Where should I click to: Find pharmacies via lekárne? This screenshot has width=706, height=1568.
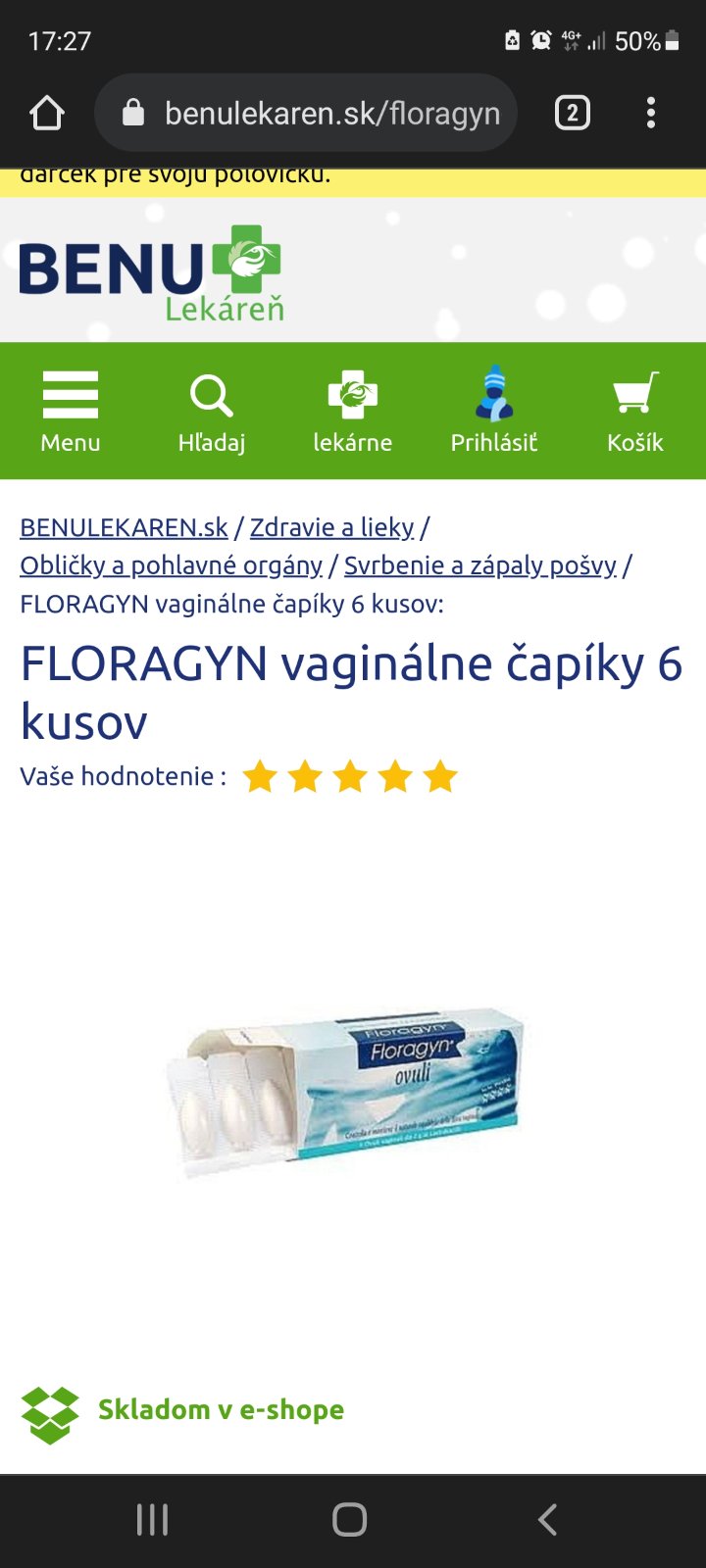click(352, 412)
